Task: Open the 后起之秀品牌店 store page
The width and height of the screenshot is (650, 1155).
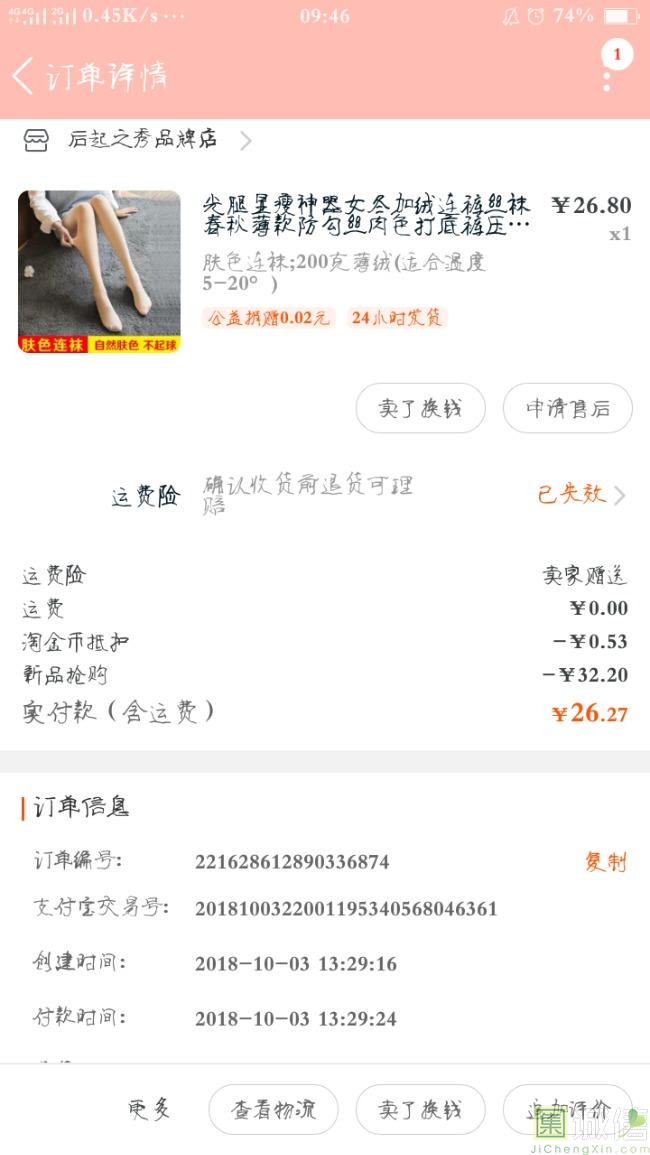Action: [140, 140]
